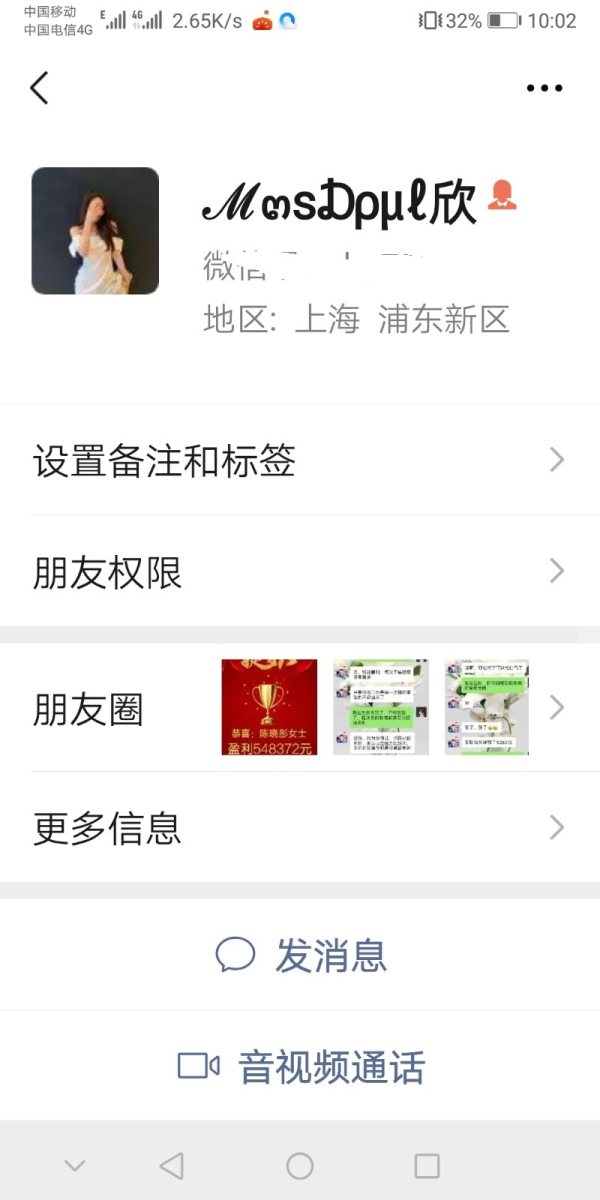
Task: Open recent apps square button
Action: (427, 1165)
